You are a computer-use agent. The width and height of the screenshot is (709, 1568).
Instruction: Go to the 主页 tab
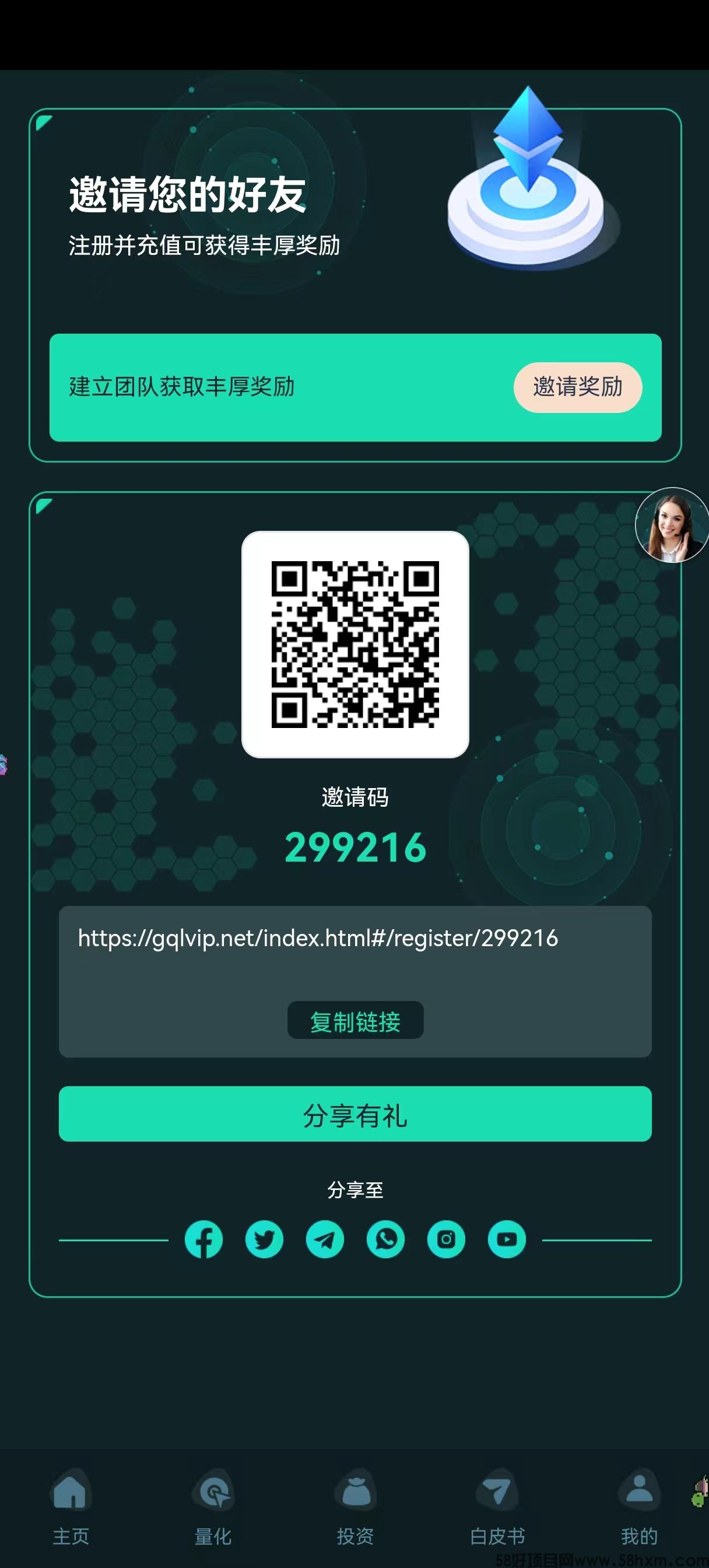71,1508
